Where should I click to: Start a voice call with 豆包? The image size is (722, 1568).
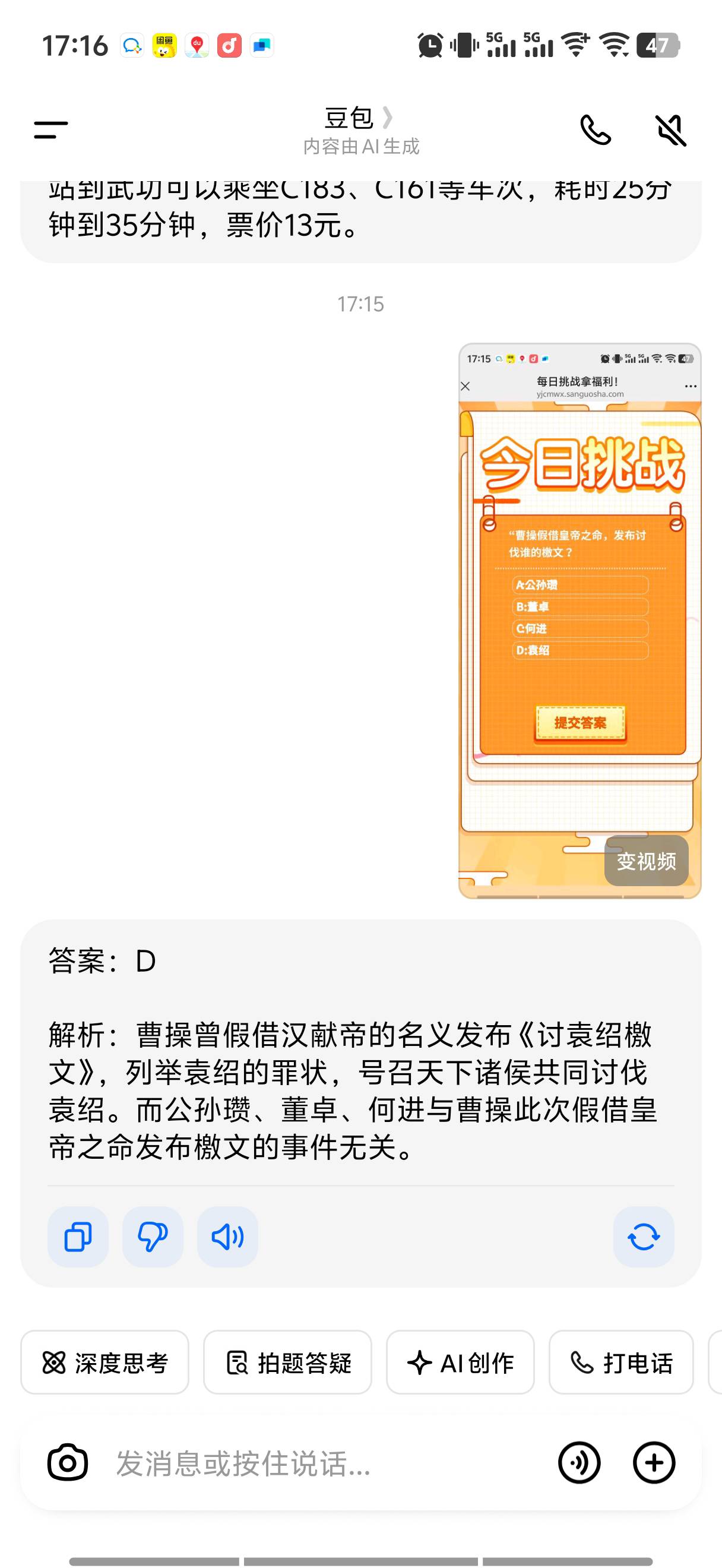coord(596,129)
